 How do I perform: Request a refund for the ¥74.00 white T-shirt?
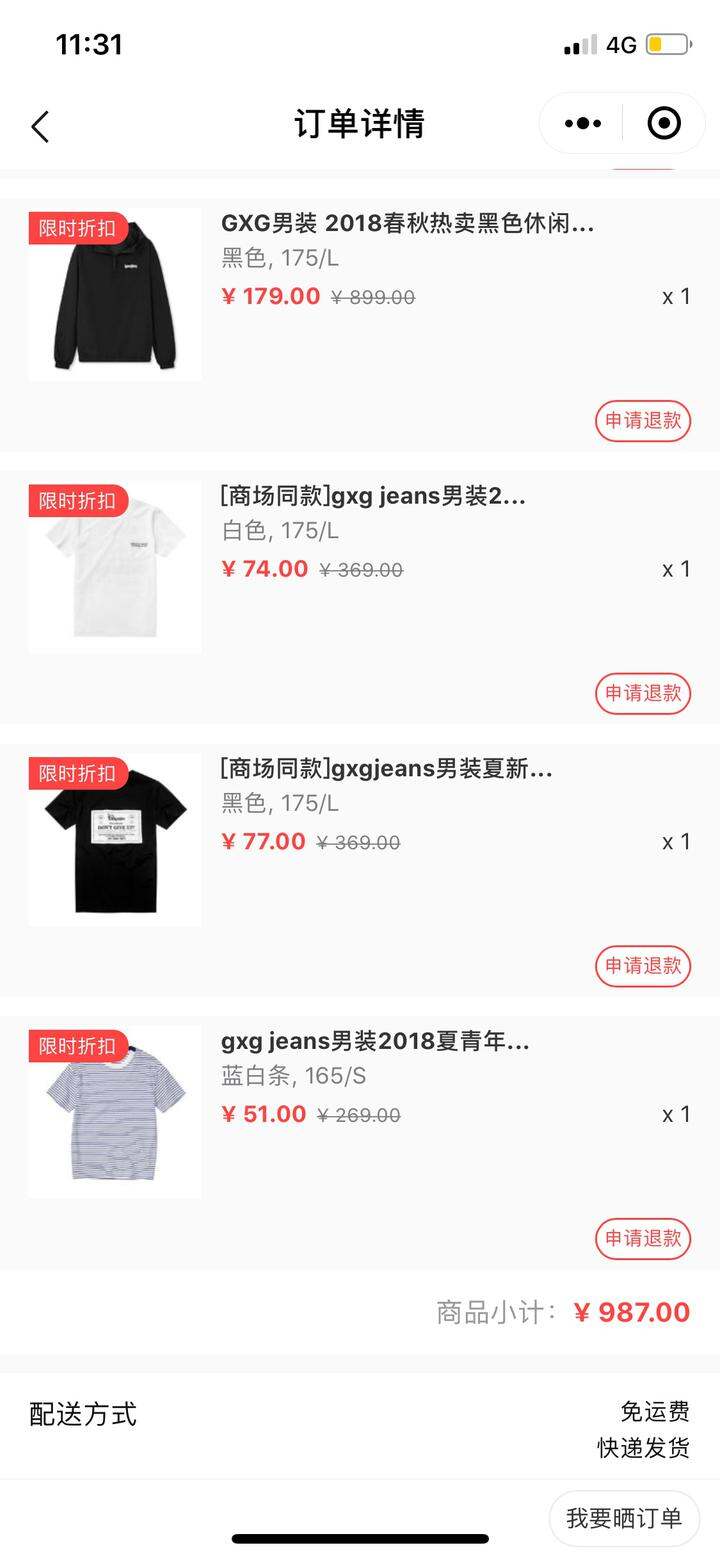click(643, 693)
